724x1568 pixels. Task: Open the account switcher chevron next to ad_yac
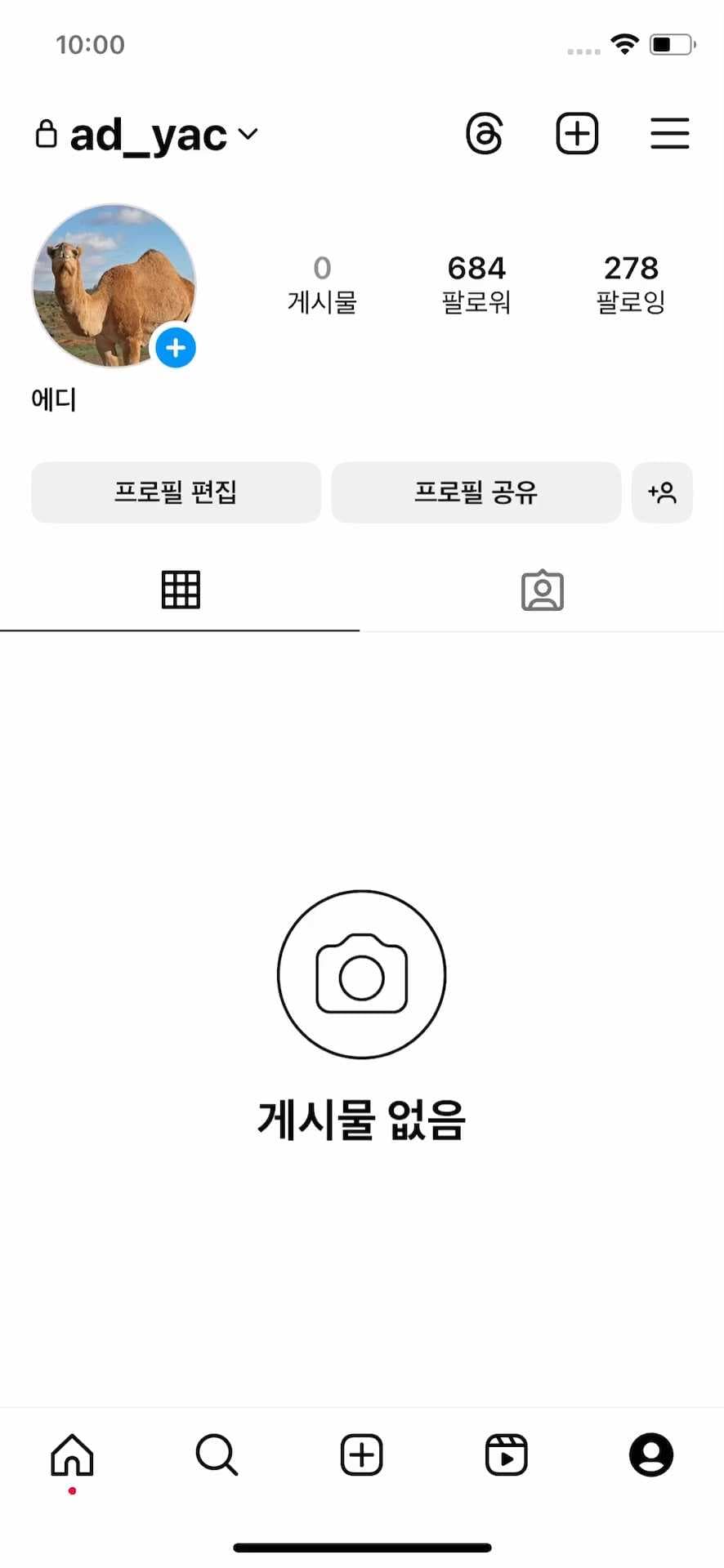[248, 135]
